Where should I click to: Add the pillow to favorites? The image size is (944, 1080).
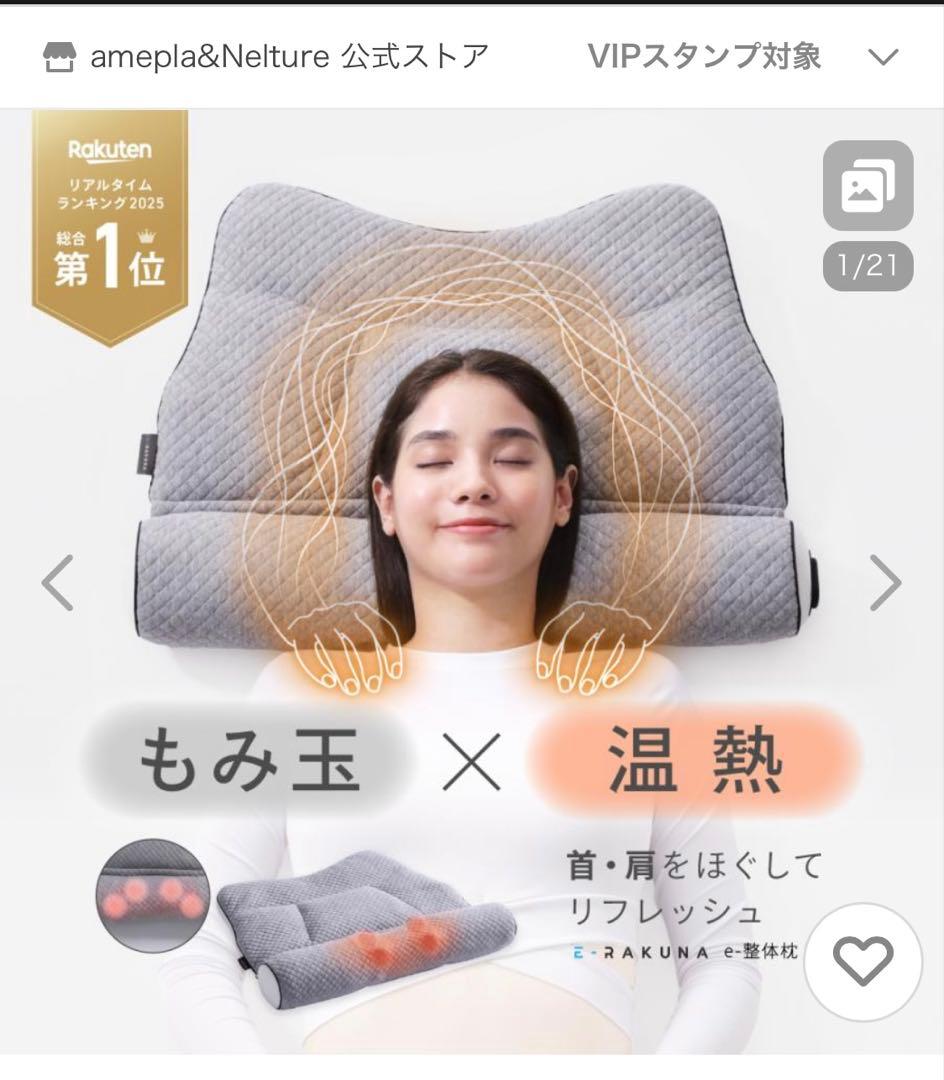[863, 961]
